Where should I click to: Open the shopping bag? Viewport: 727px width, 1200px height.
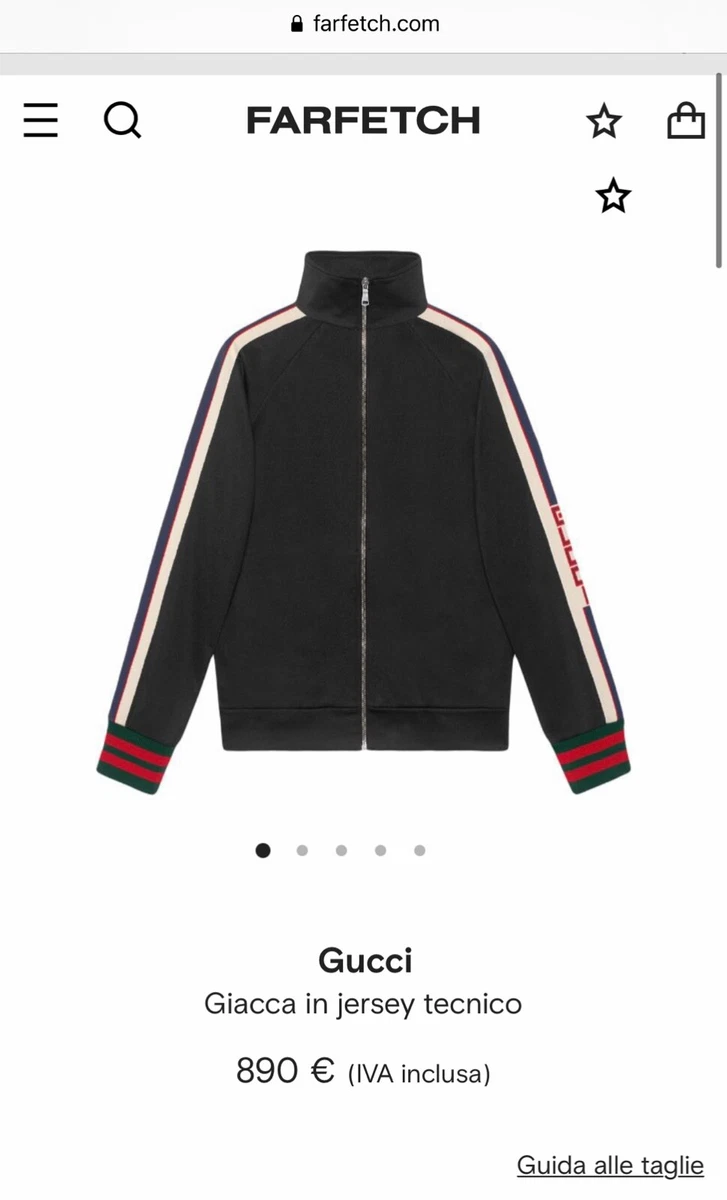click(x=686, y=121)
